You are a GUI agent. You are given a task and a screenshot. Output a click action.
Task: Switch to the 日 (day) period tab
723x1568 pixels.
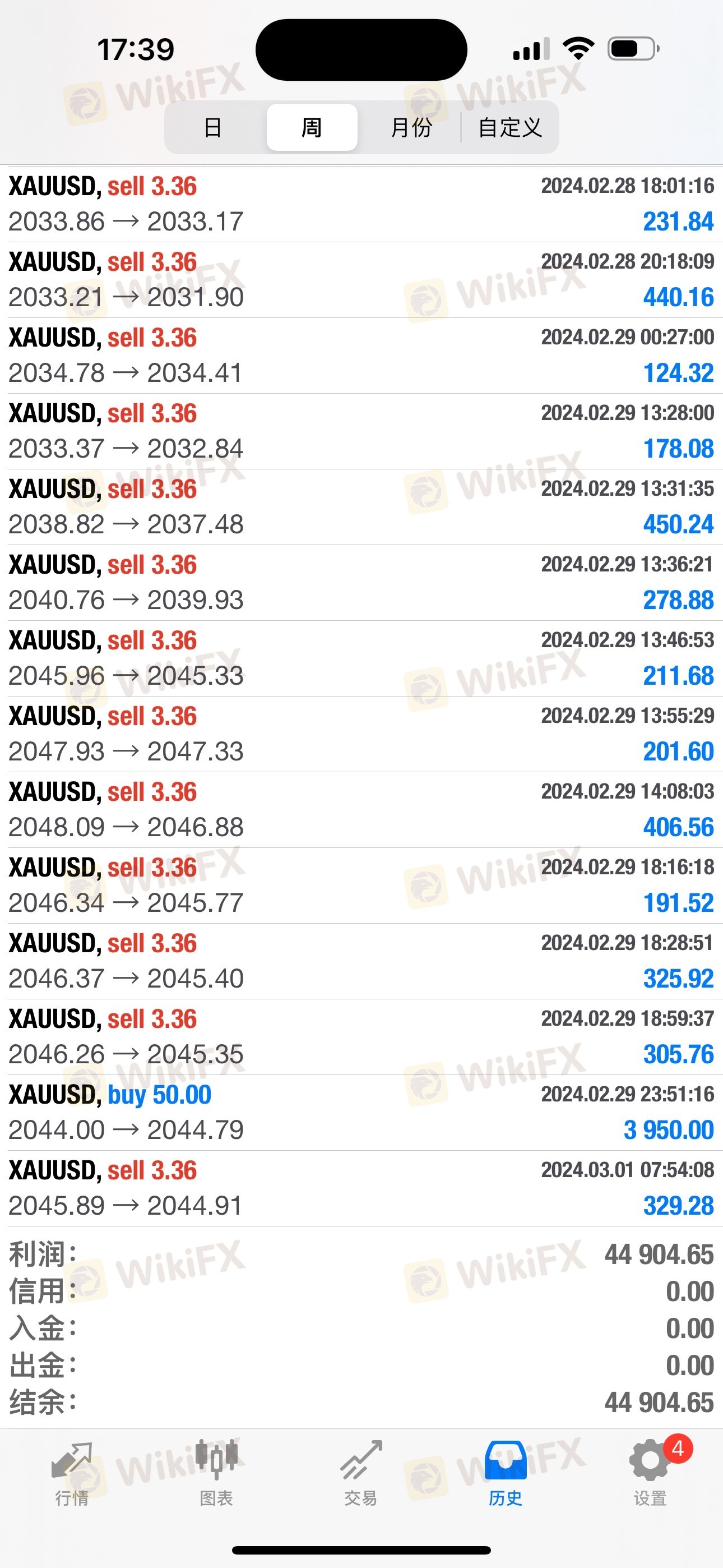(213, 127)
